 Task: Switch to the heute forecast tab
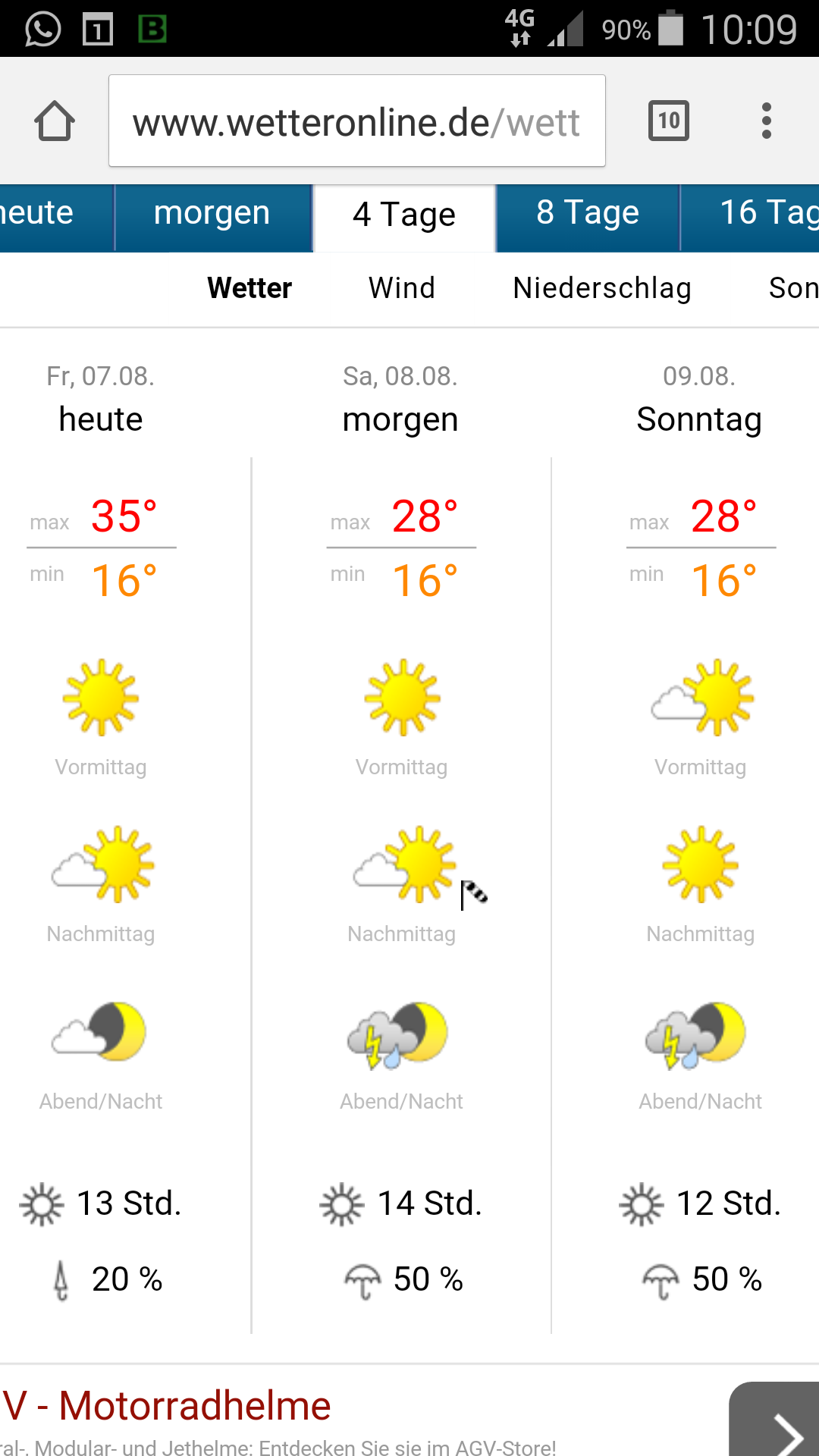56,217
